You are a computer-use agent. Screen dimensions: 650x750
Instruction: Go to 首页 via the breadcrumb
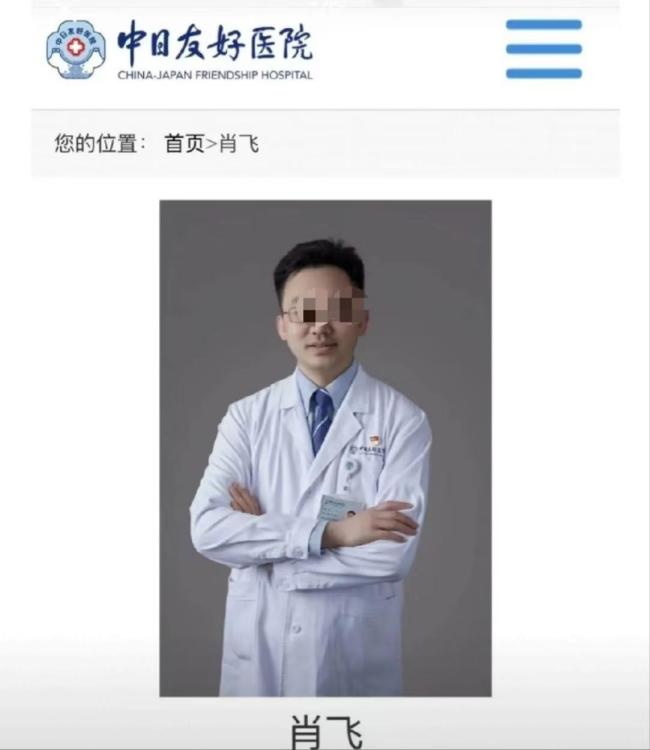184,143
